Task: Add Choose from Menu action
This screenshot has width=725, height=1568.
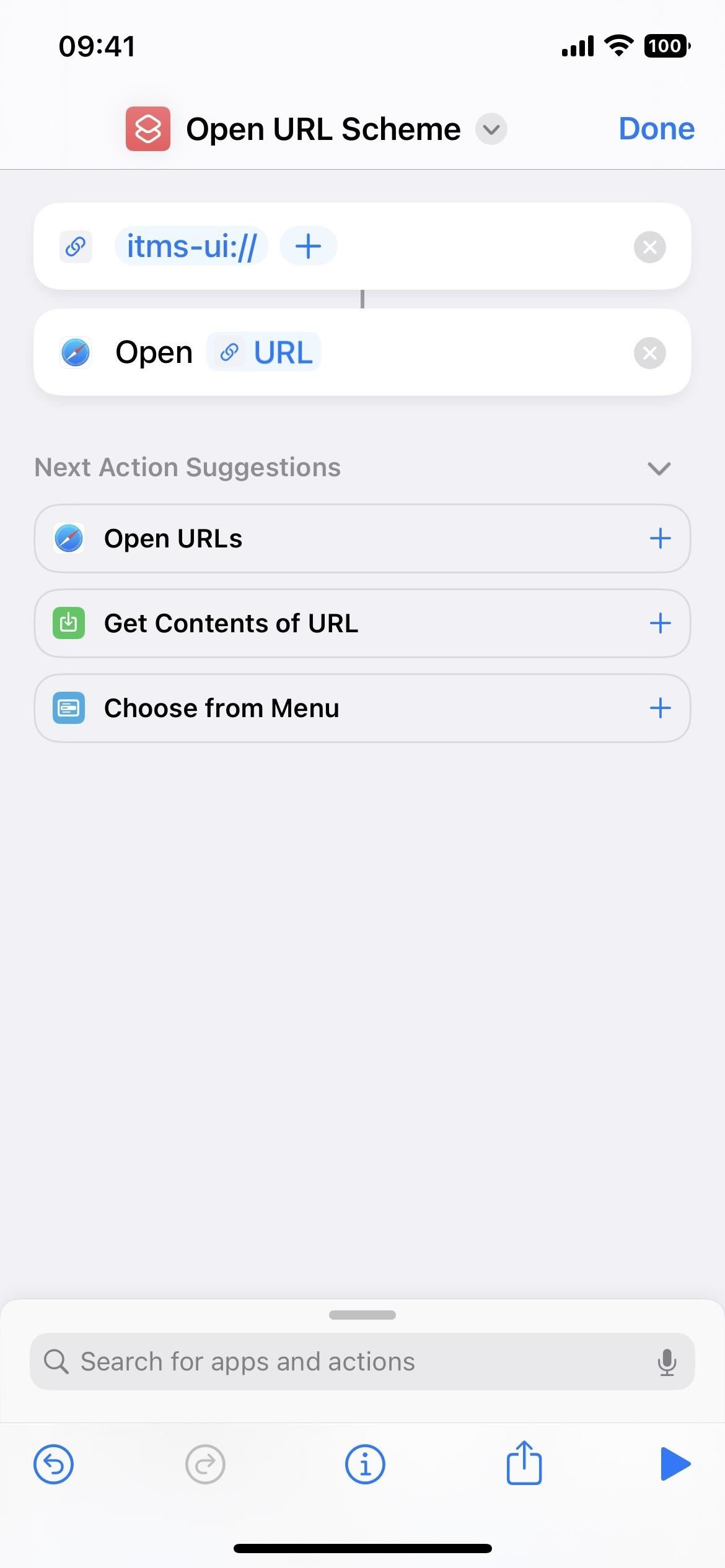Action: [660, 708]
